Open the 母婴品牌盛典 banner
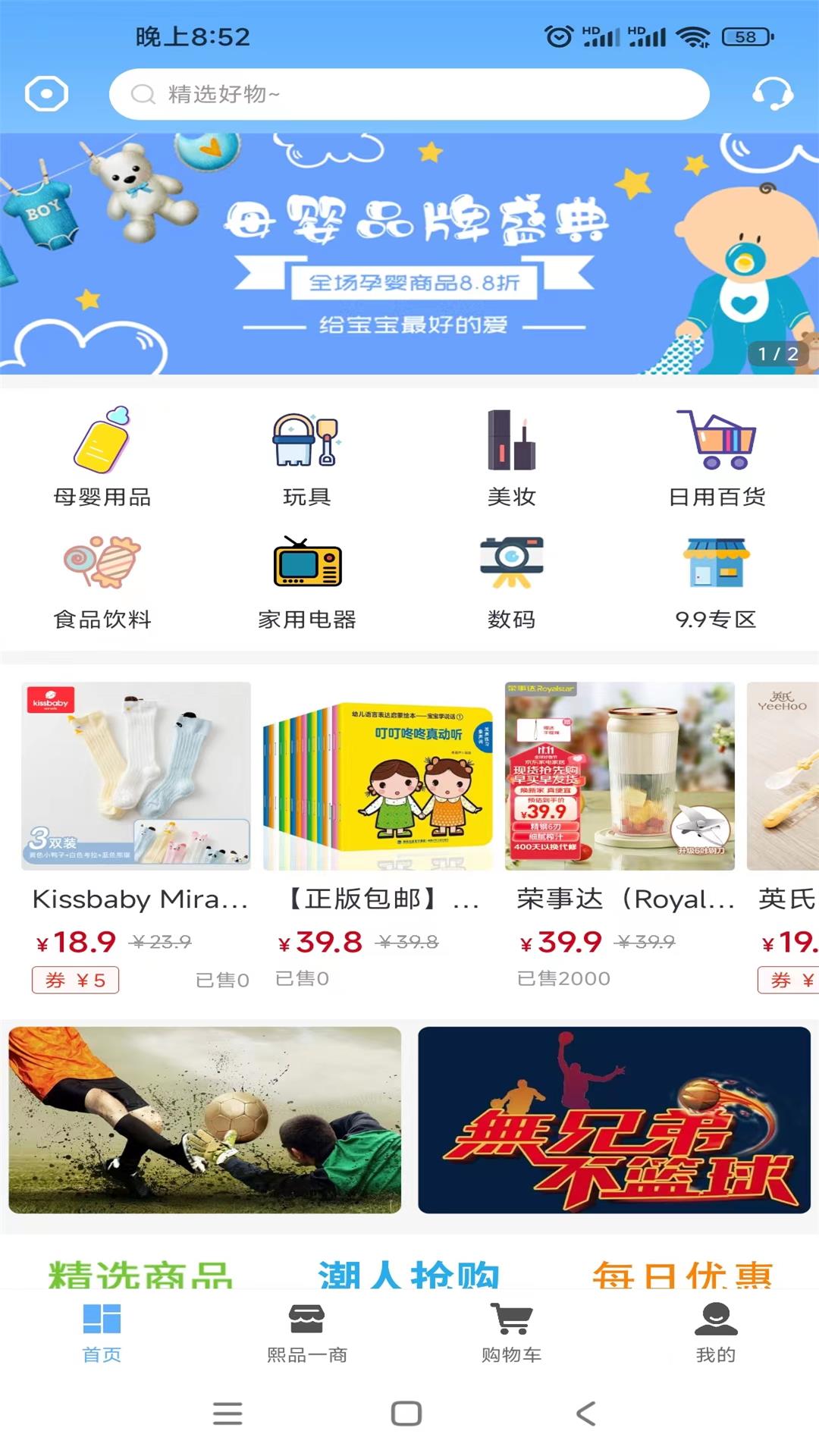Screen dimensions: 819x1456 409,250
